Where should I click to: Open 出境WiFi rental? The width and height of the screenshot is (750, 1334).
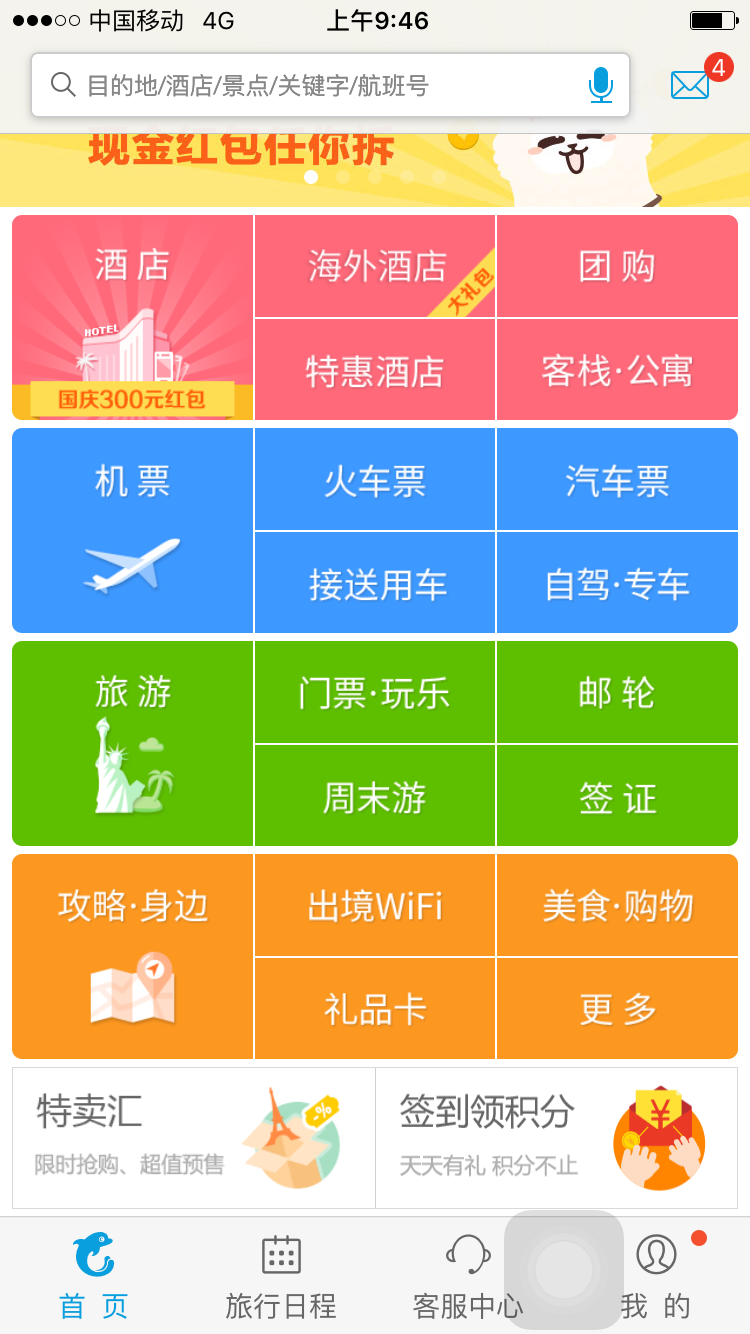pos(375,905)
